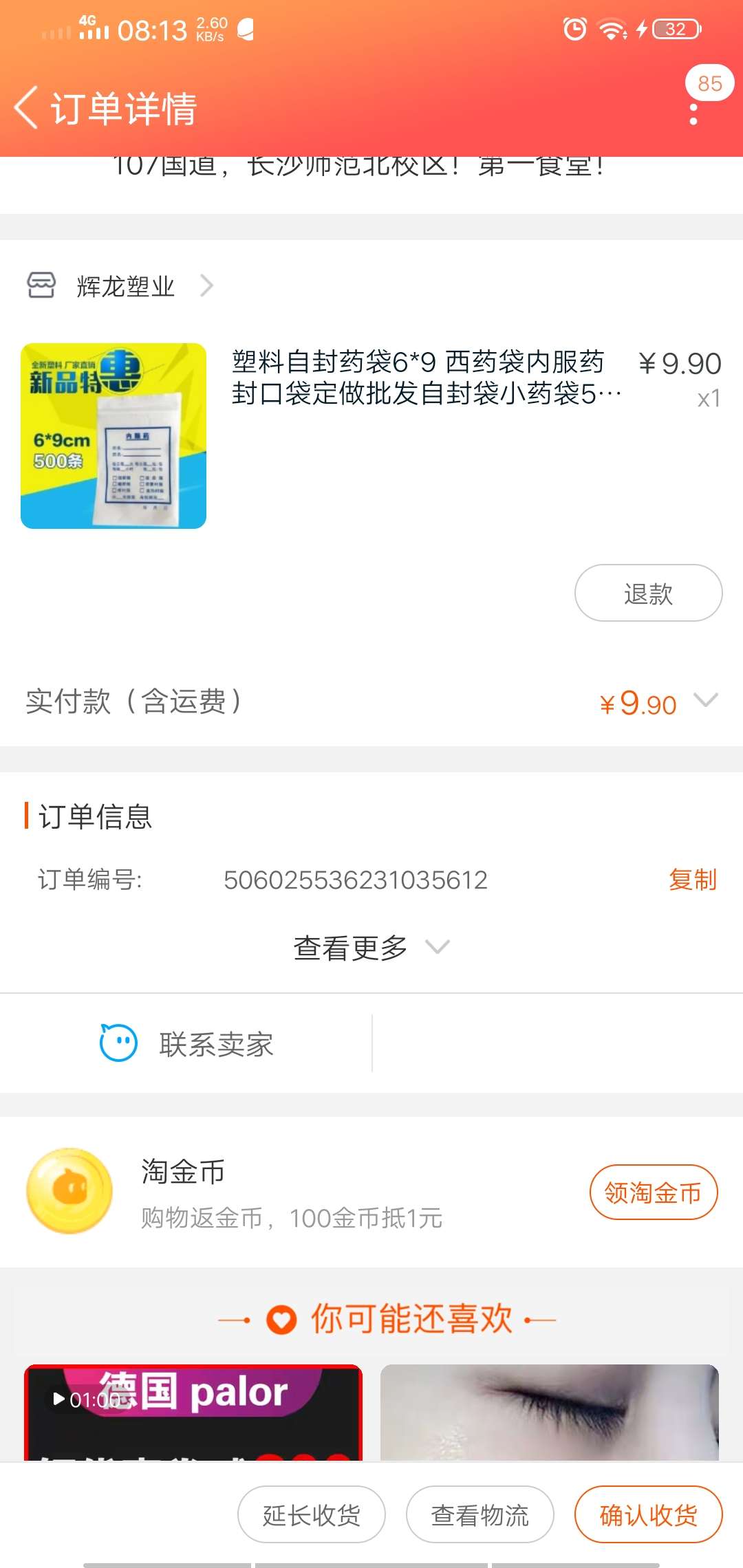
Task: Tap 查看物流 to check shipping status
Action: (480, 1514)
